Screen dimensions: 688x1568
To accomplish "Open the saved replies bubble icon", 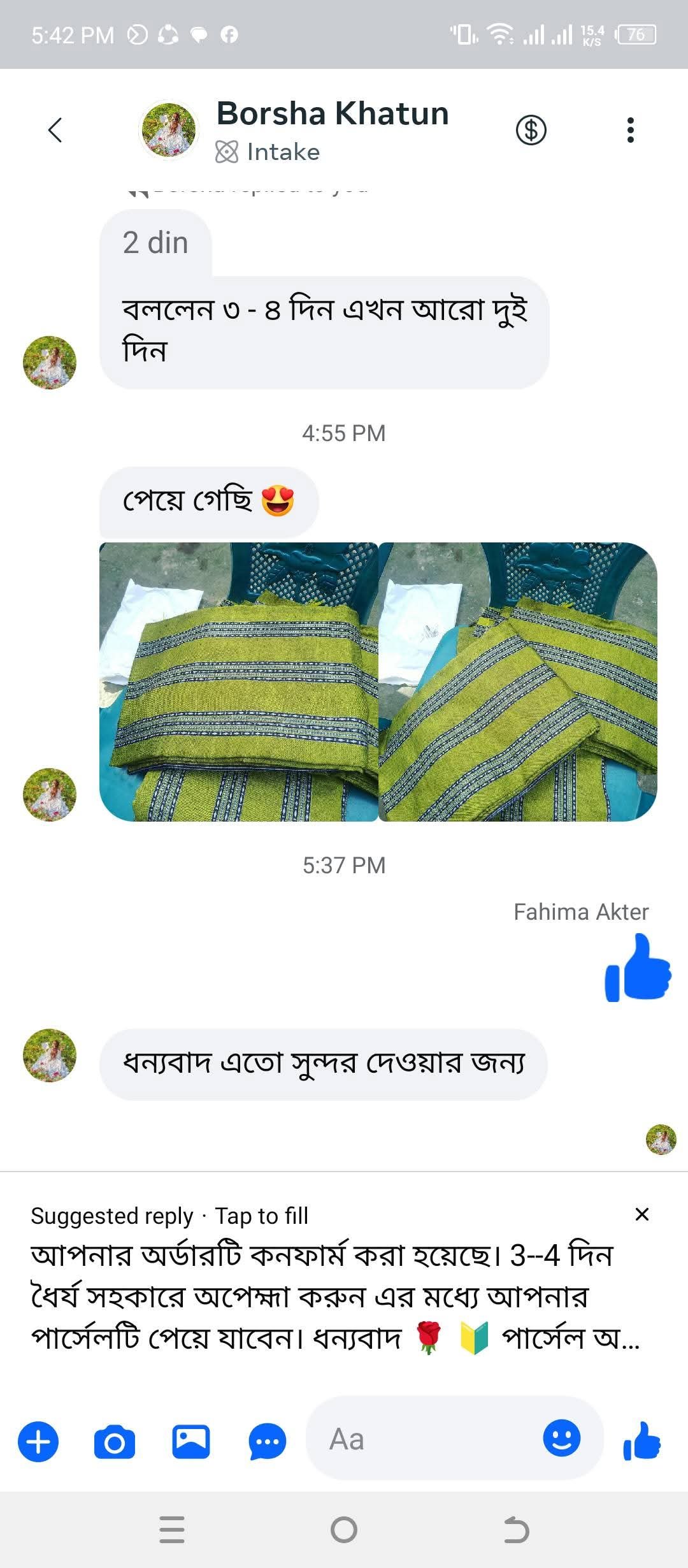I will 268,1442.
